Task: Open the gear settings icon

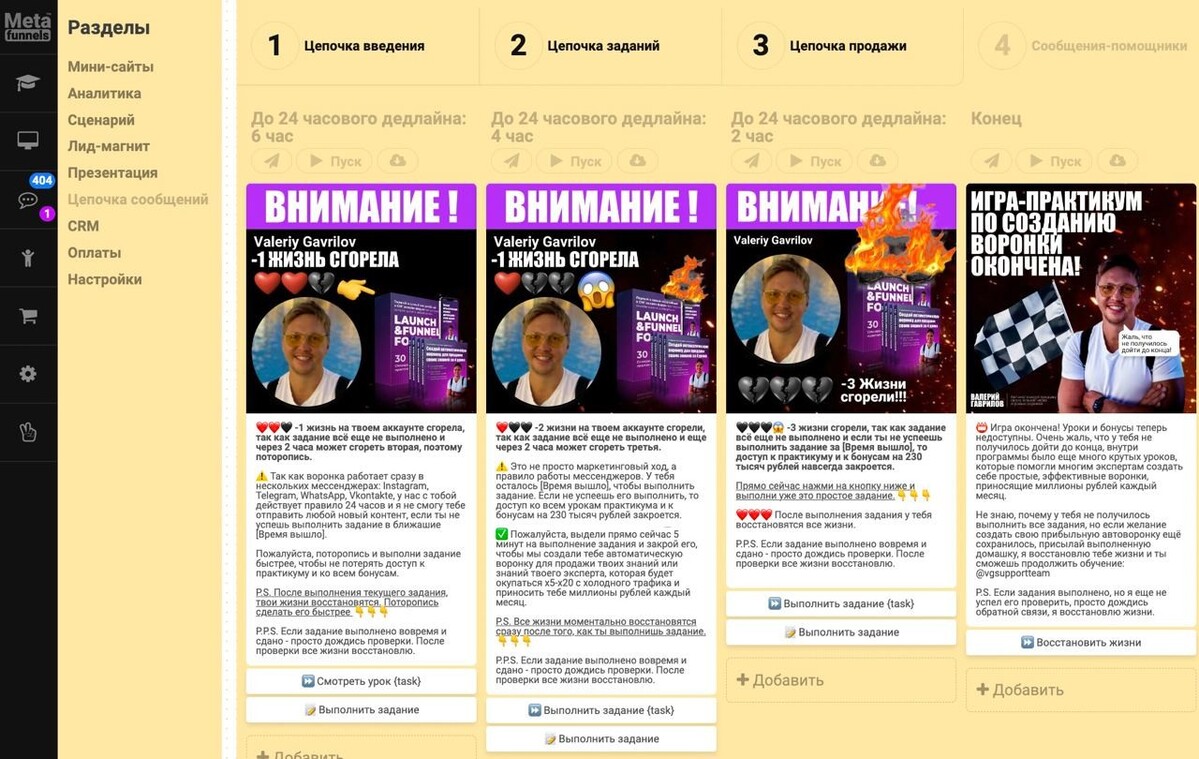Action: [28, 374]
